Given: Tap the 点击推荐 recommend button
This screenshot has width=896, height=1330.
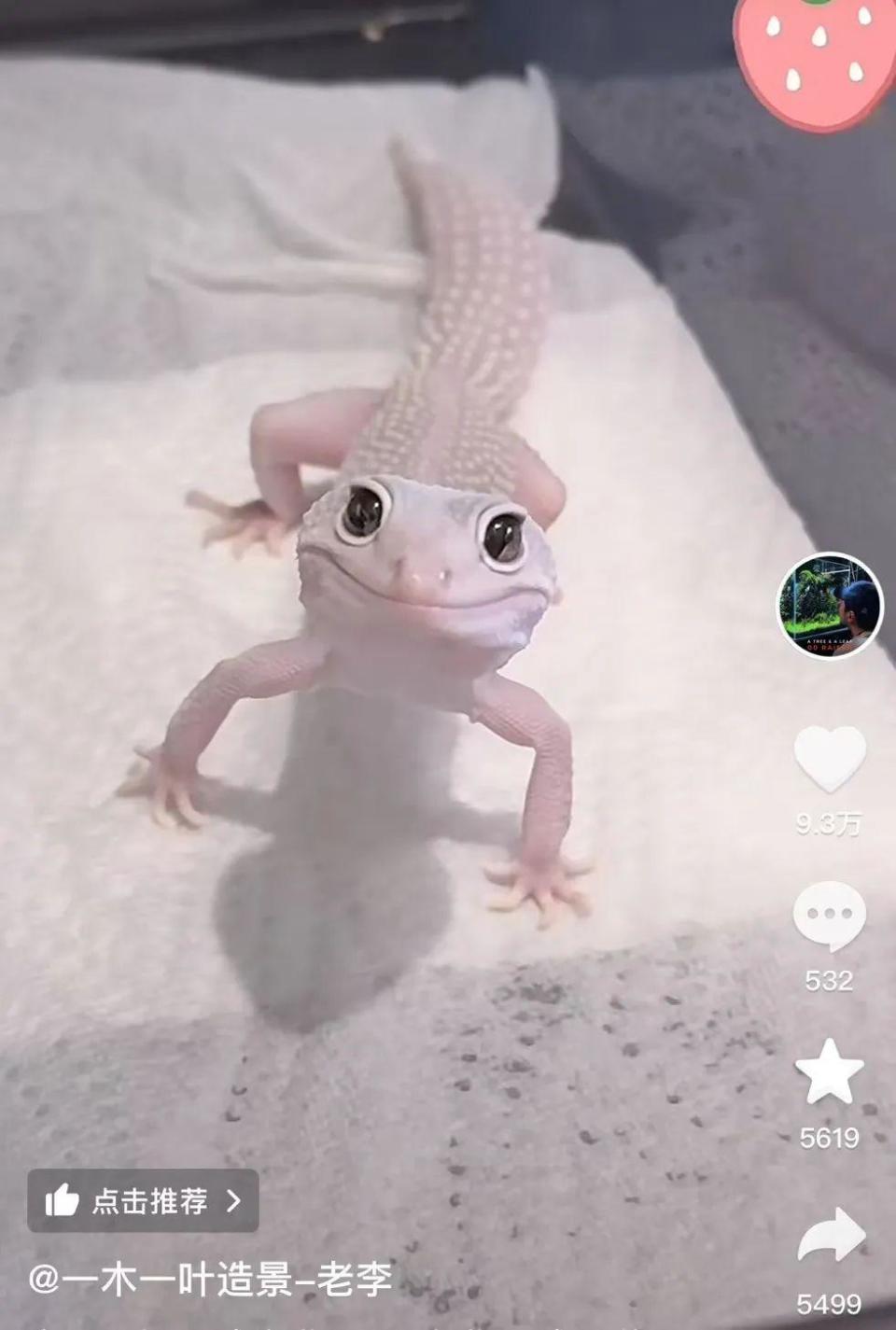Looking at the screenshot, I should tap(143, 1200).
